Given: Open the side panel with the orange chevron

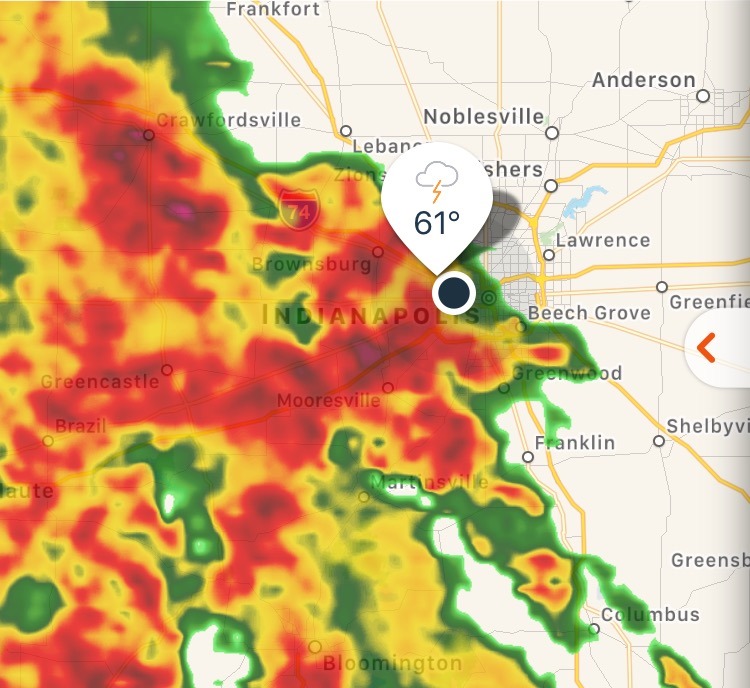Looking at the screenshot, I should coord(708,347).
